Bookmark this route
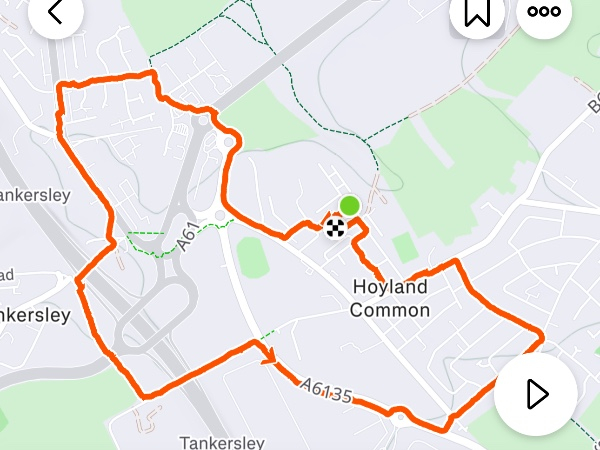600x450 pixels. (477, 12)
